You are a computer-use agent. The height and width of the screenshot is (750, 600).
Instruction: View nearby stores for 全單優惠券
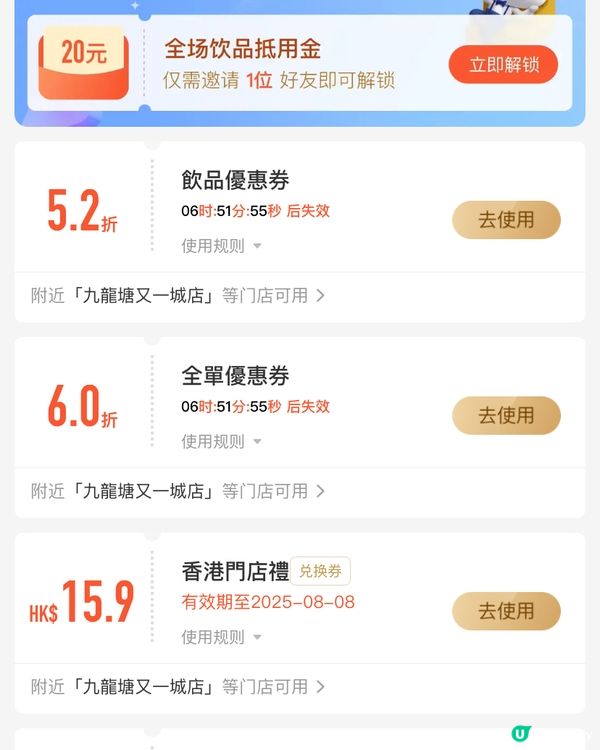coord(178,491)
